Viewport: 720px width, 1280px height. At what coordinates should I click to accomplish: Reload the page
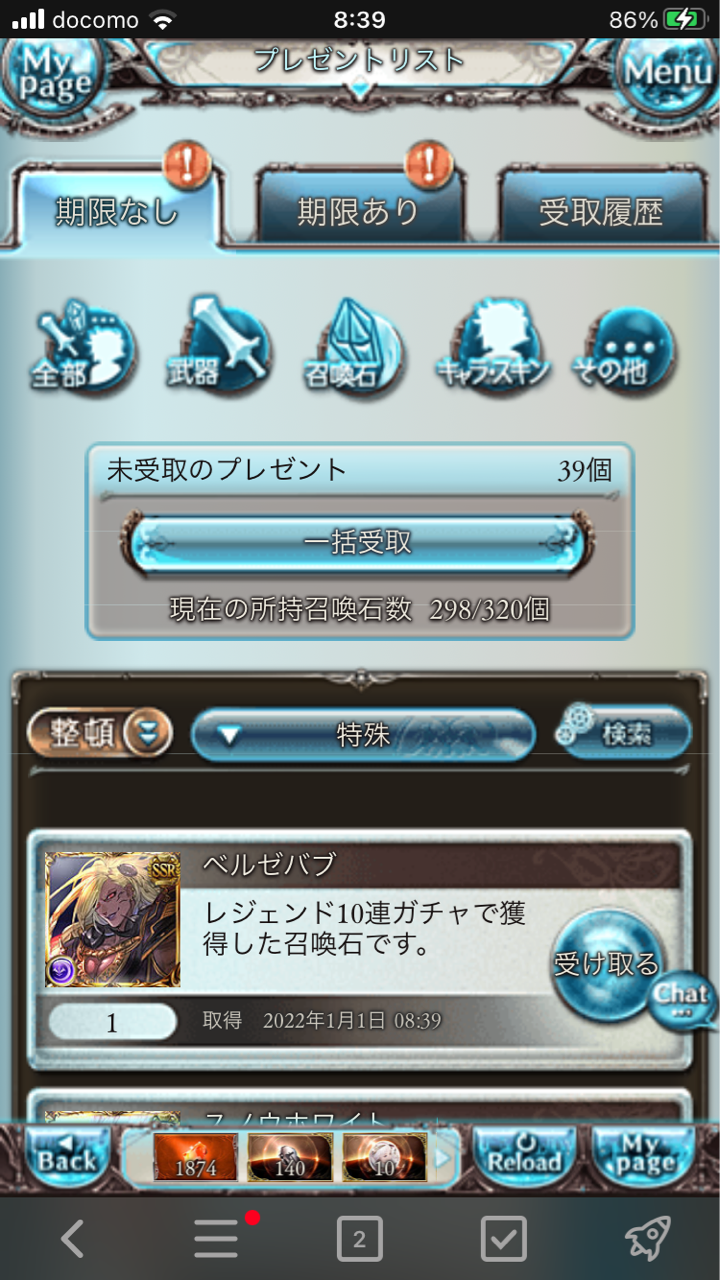(x=523, y=1157)
